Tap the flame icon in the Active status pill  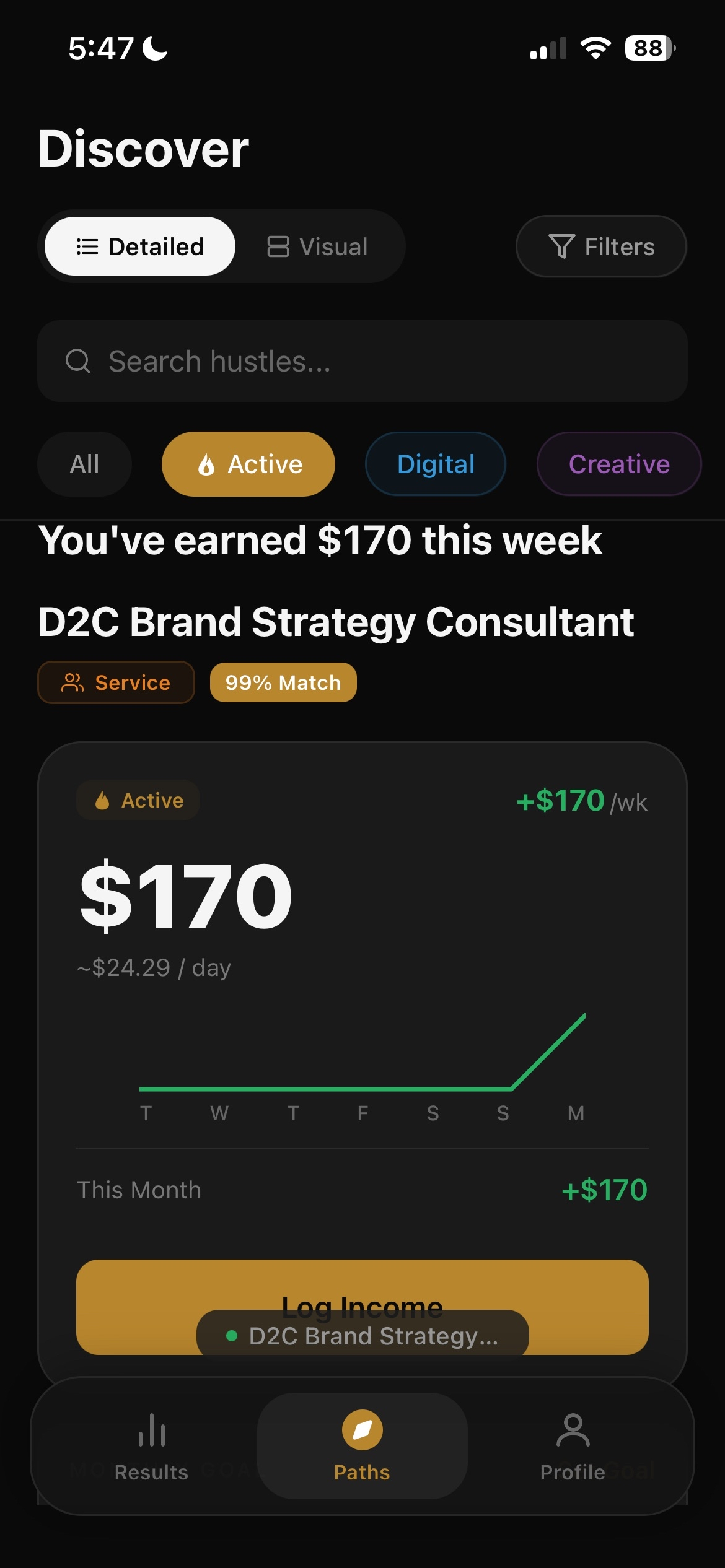click(x=103, y=800)
